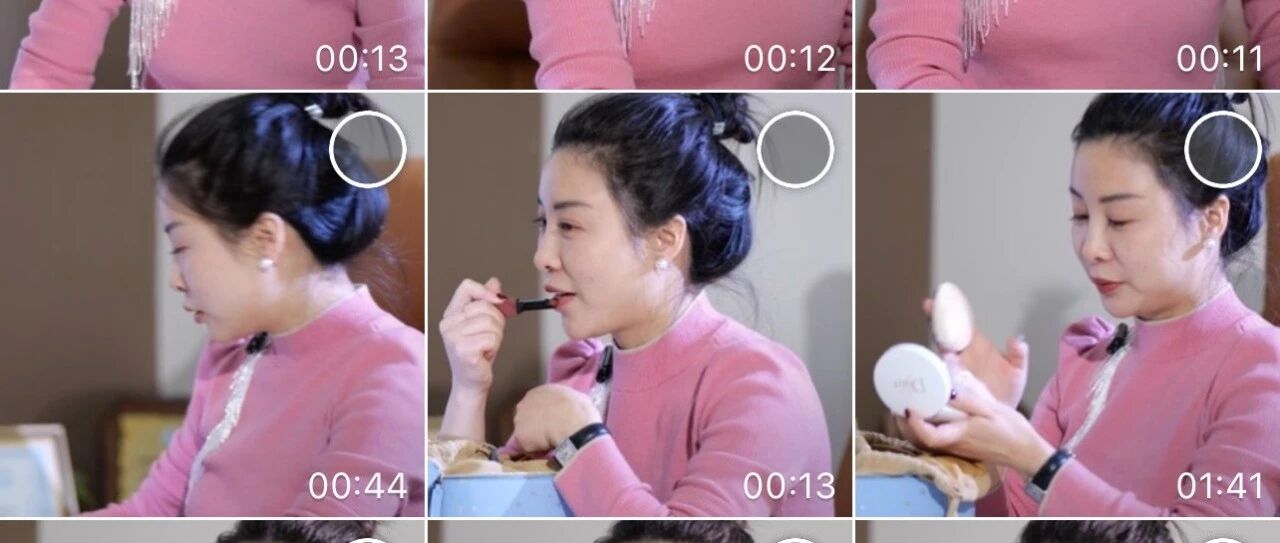The height and width of the screenshot is (543, 1280).
Task: Open the 00:11 video thumbnail
Action: (1068, 44)
